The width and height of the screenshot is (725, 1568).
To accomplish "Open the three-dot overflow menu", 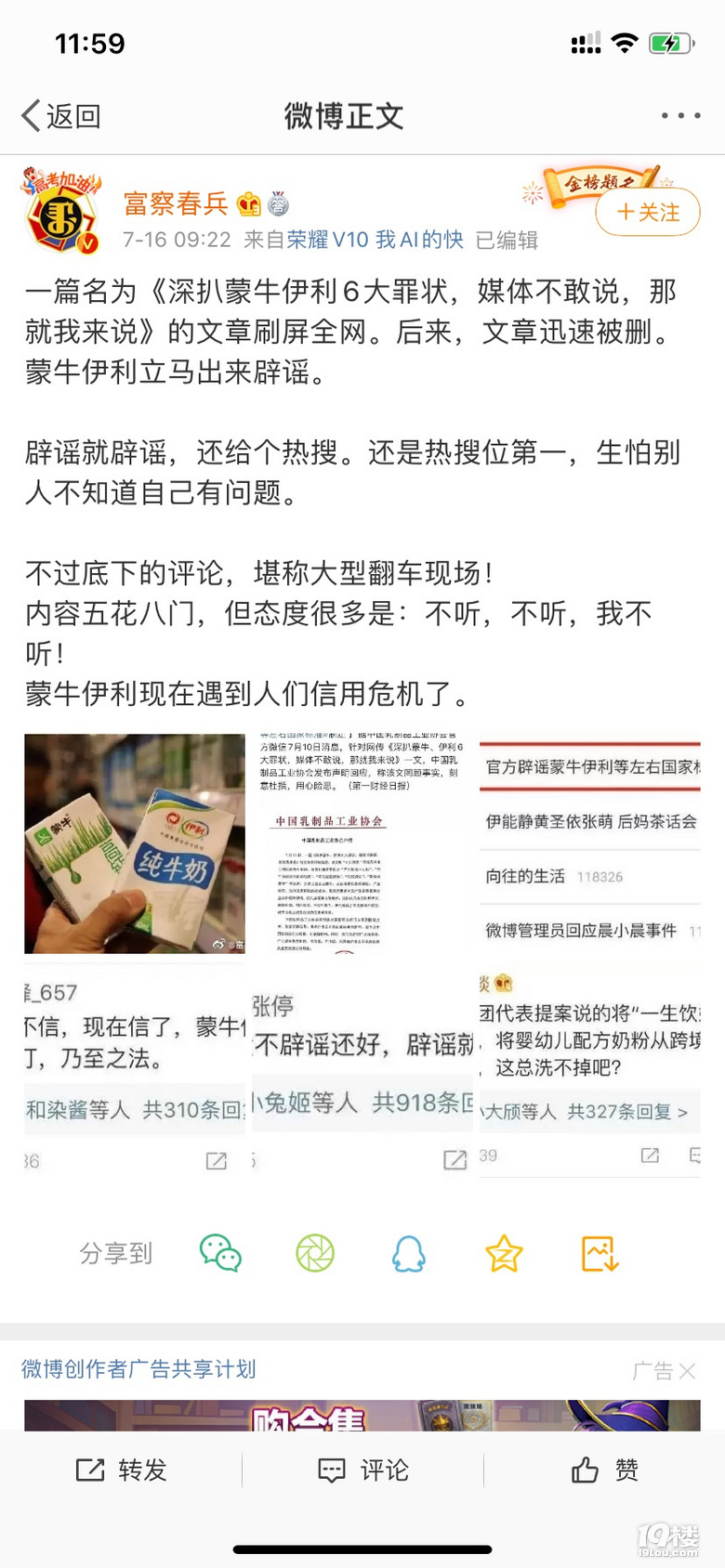I will pos(680,116).
